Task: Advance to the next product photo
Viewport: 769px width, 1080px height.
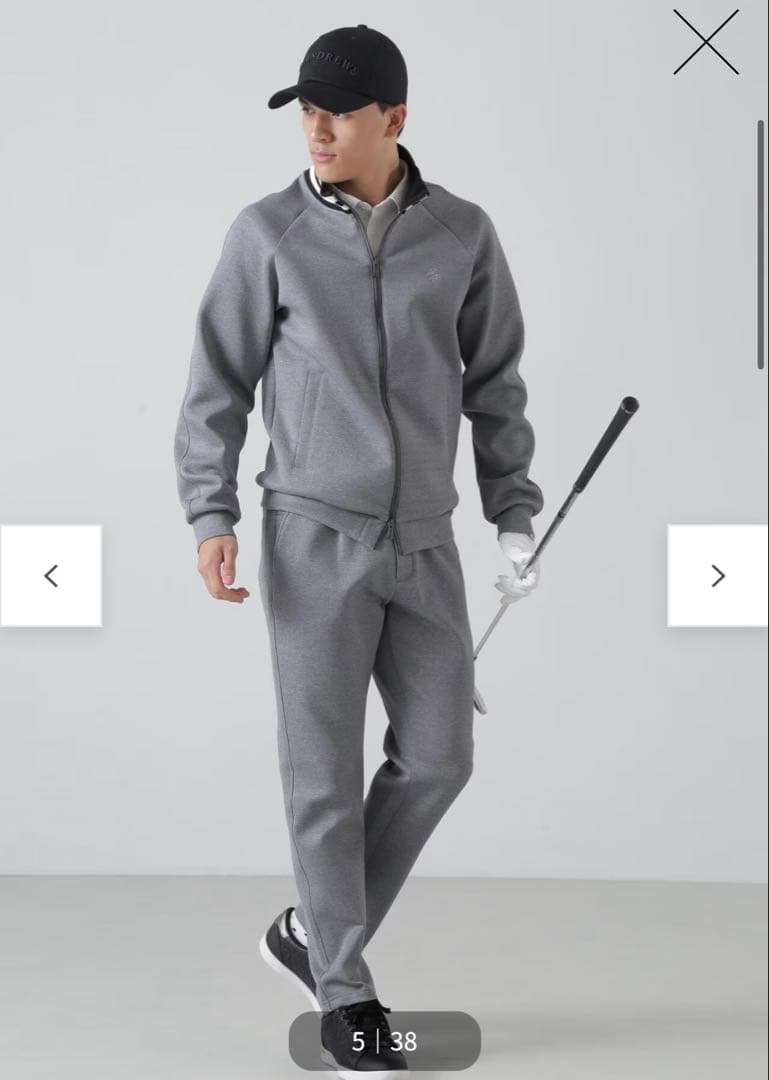Action: [x=717, y=576]
